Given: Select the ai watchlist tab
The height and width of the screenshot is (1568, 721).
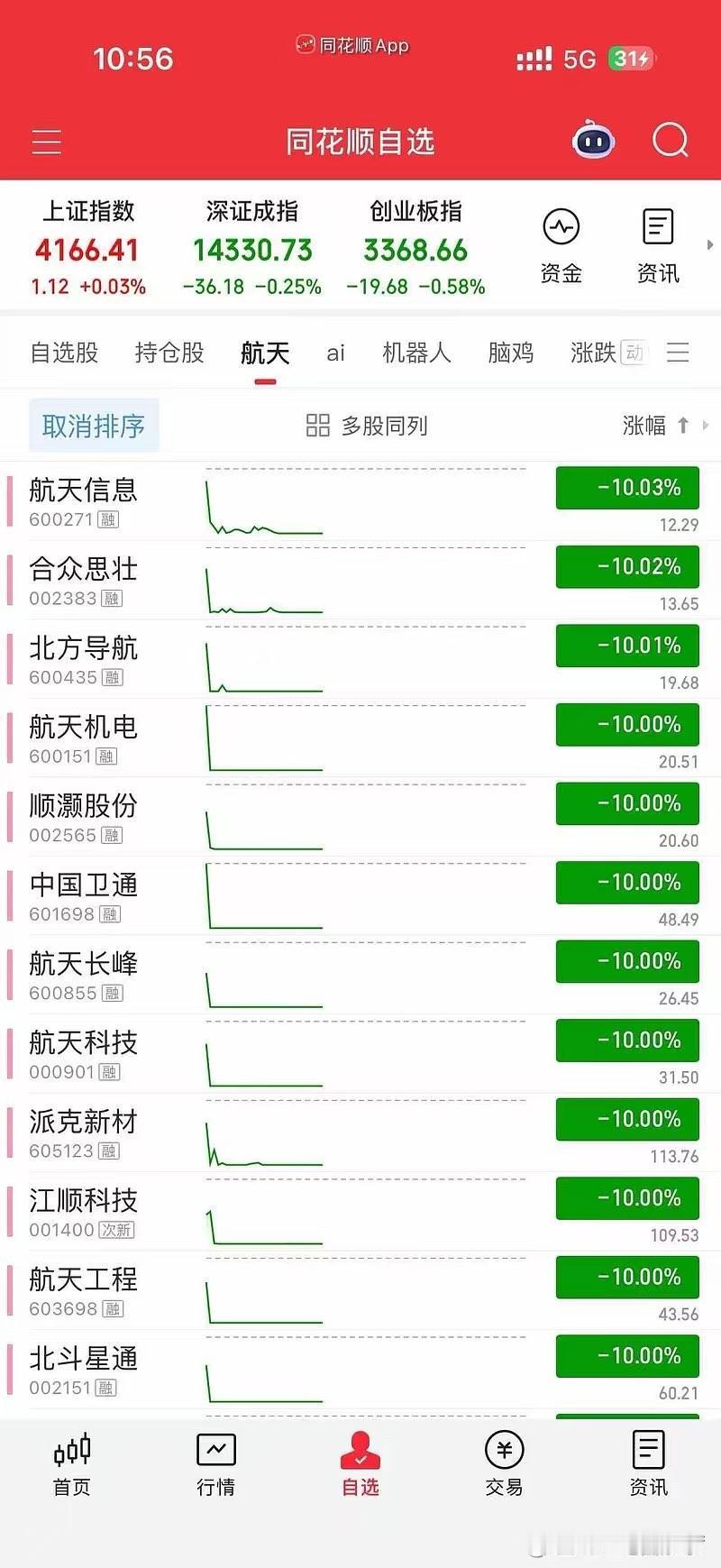Looking at the screenshot, I should [x=335, y=353].
